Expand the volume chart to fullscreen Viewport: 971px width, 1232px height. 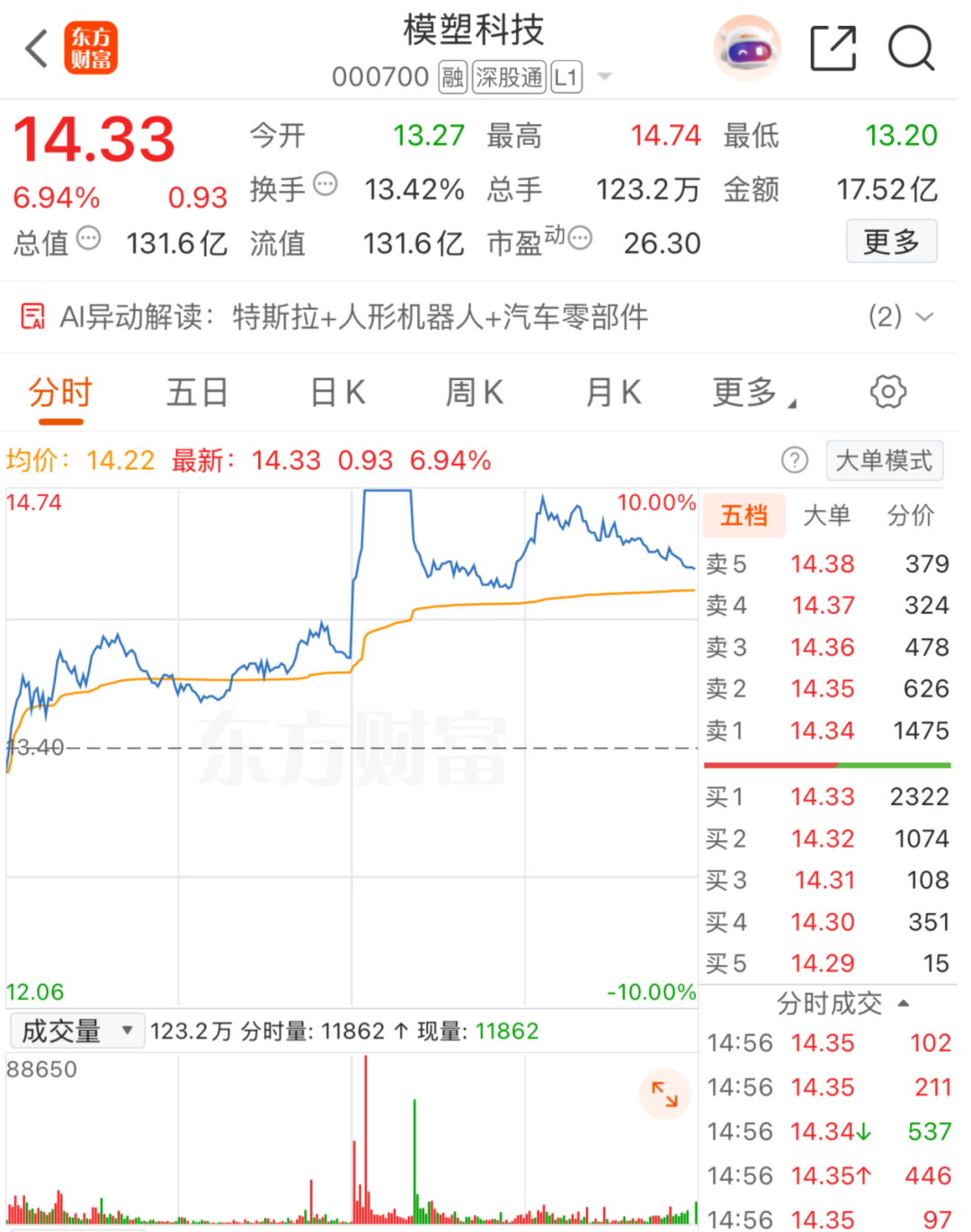pyautogui.click(x=664, y=1095)
